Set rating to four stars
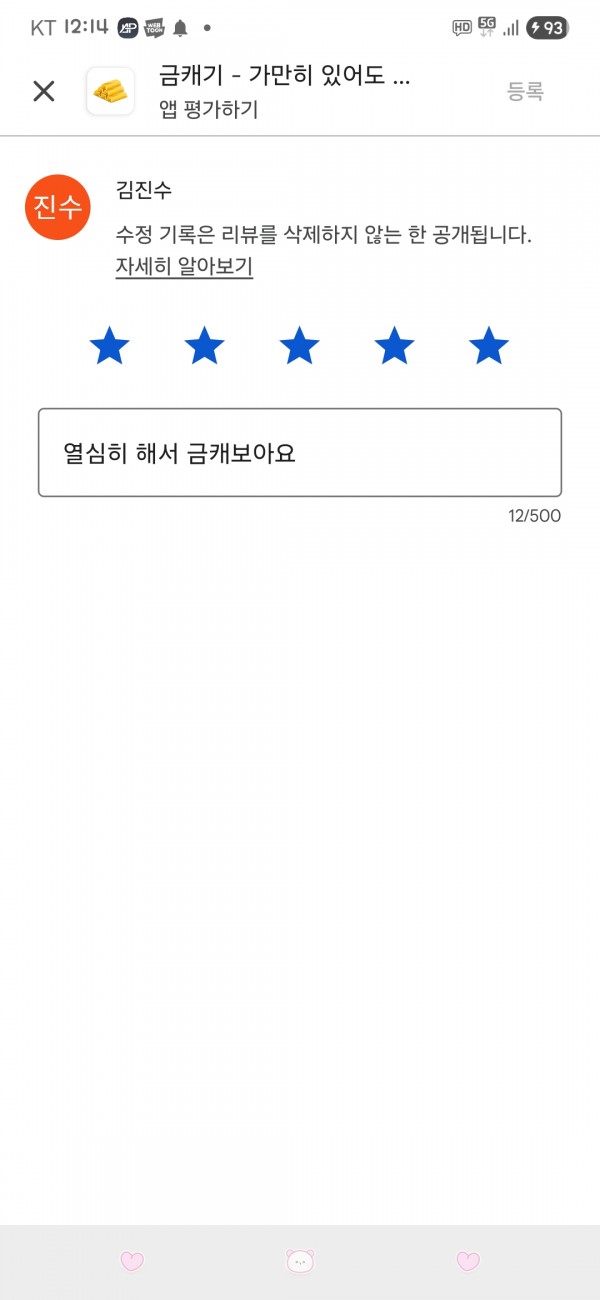 point(394,346)
